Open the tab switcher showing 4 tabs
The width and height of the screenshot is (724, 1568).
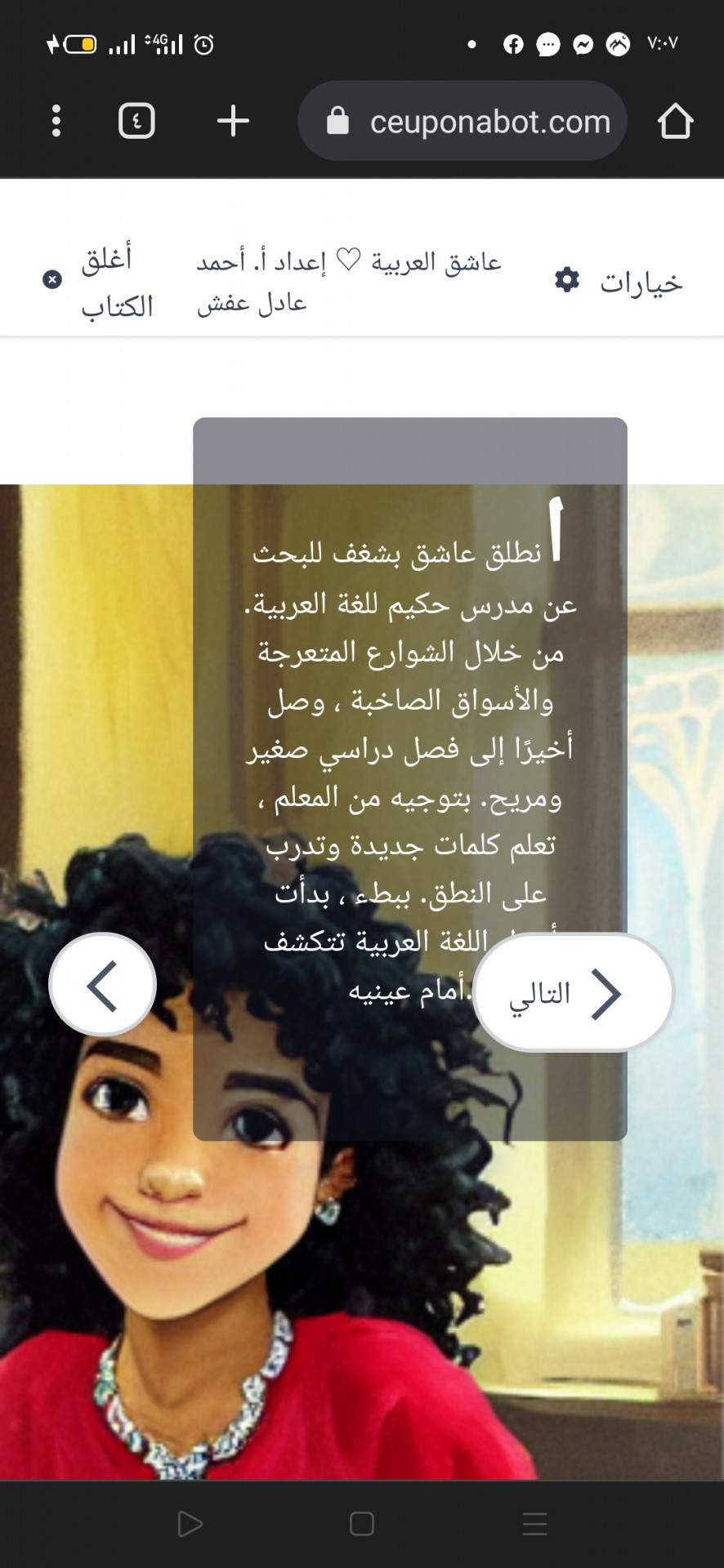pos(136,121)
